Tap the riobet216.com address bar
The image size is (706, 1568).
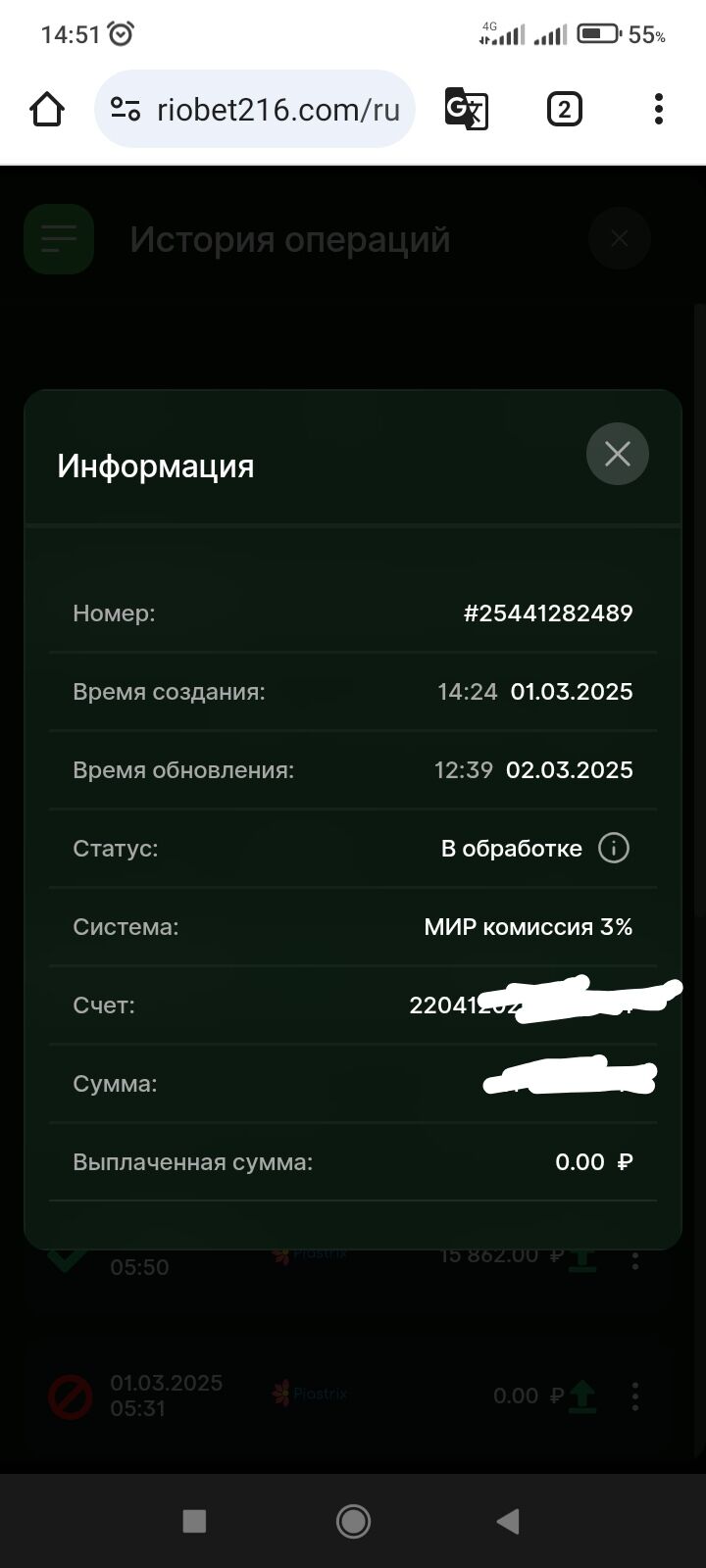tap(255, 109)
